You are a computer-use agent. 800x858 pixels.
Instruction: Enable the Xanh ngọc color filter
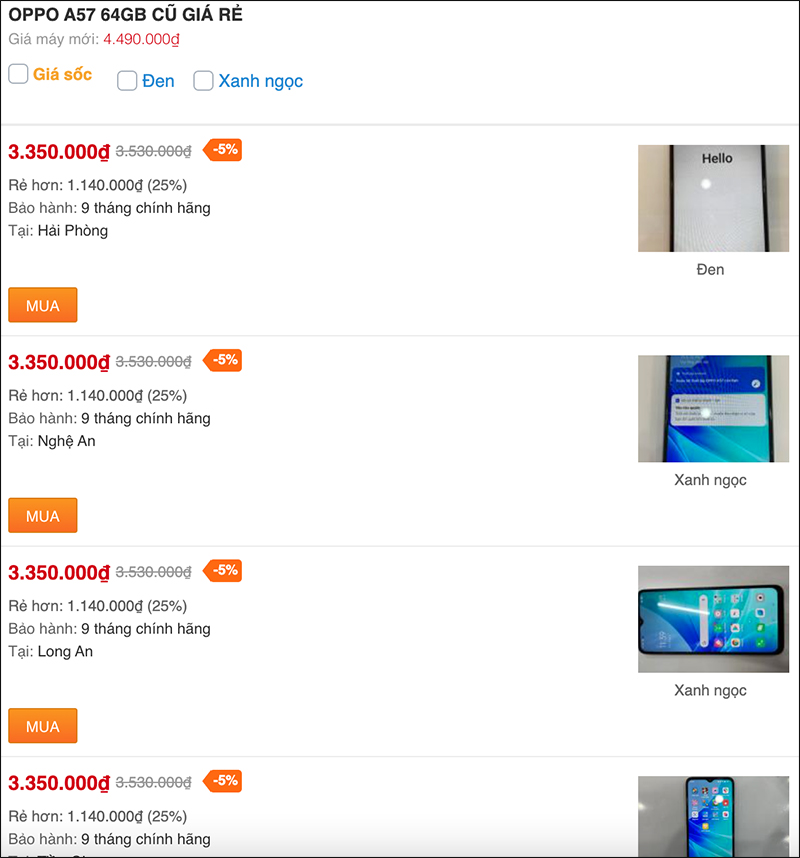[203, 81]
